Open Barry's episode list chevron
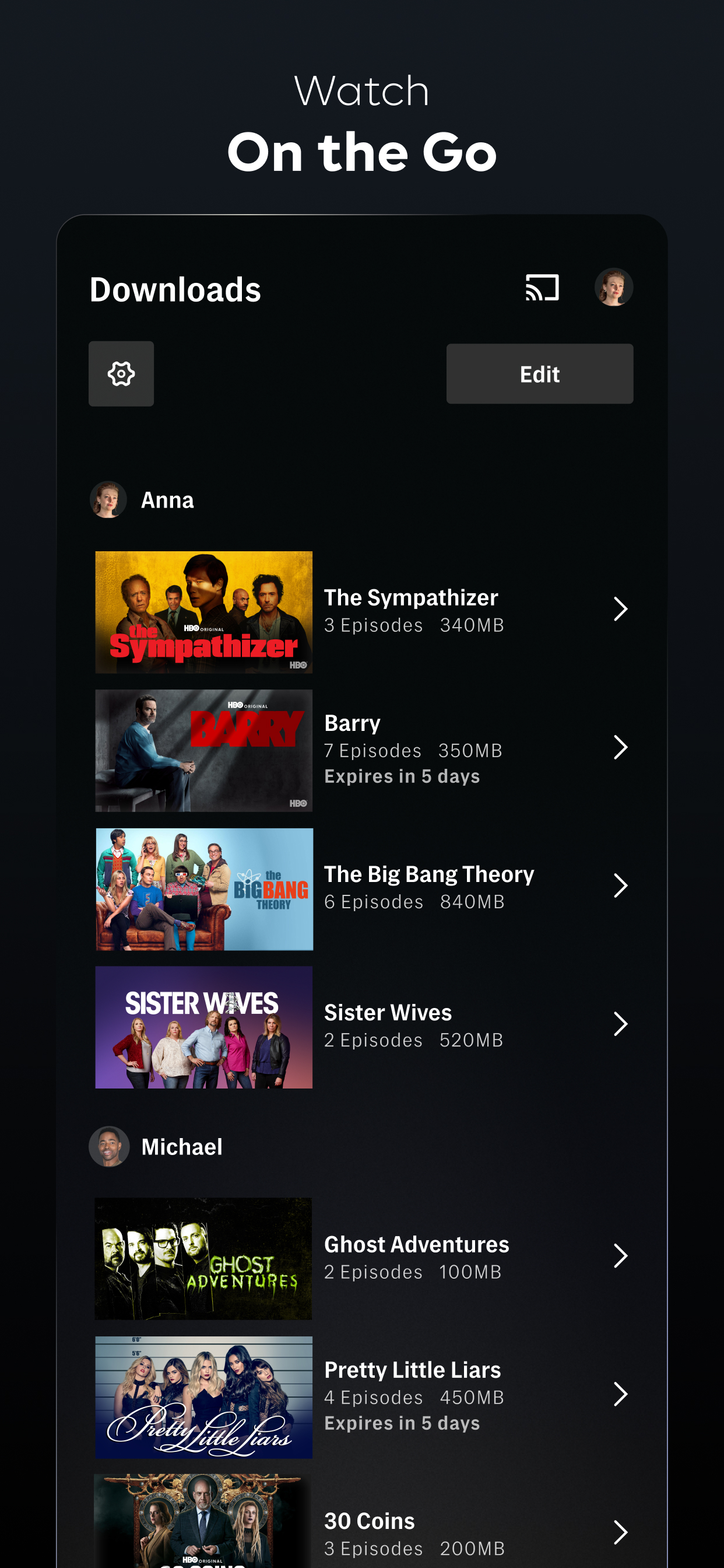Image resolution: width=724 pixels, height=1568 pixels. coord(620,748)
